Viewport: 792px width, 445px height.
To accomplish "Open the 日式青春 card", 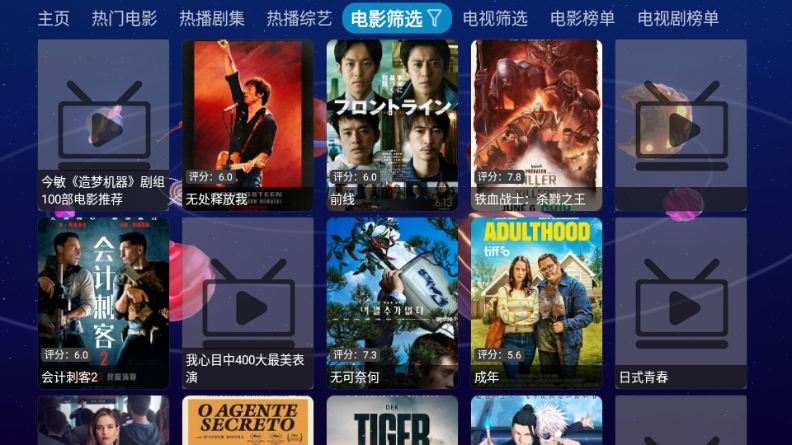I will tap(681, 303).
